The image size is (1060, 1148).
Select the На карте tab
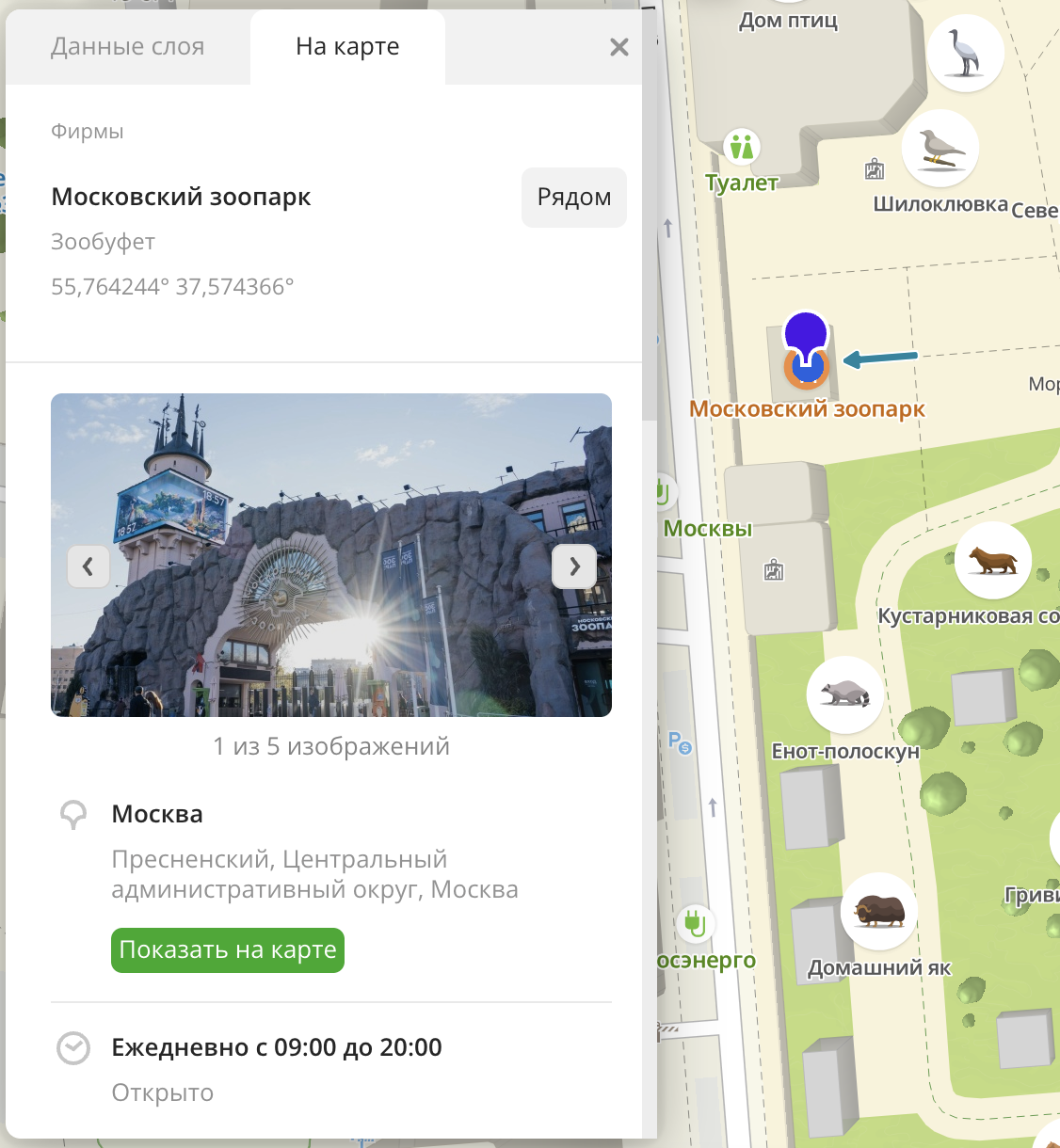[x=347, y=47]
